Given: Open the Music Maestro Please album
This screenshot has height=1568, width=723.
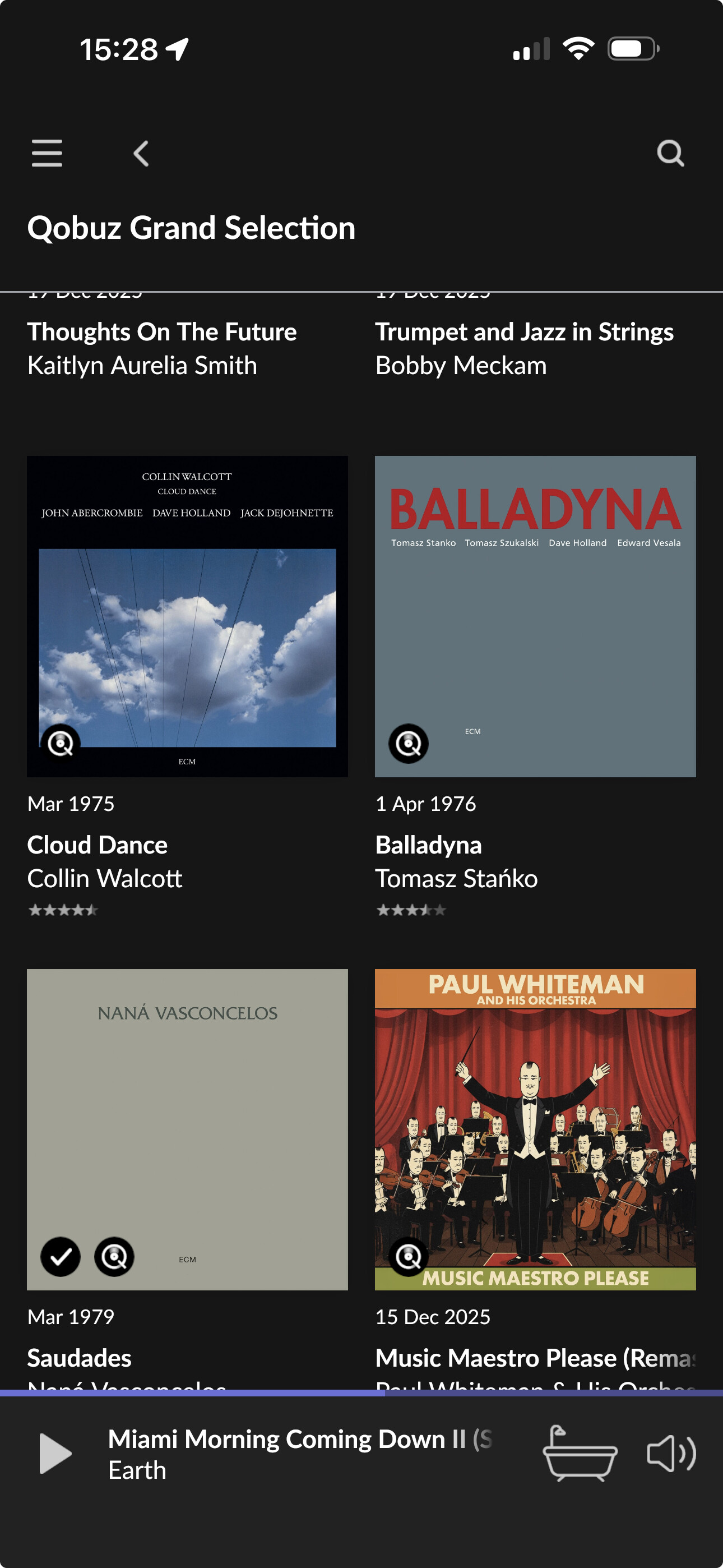Looking at the screenshot, I should click(535, 1129).
